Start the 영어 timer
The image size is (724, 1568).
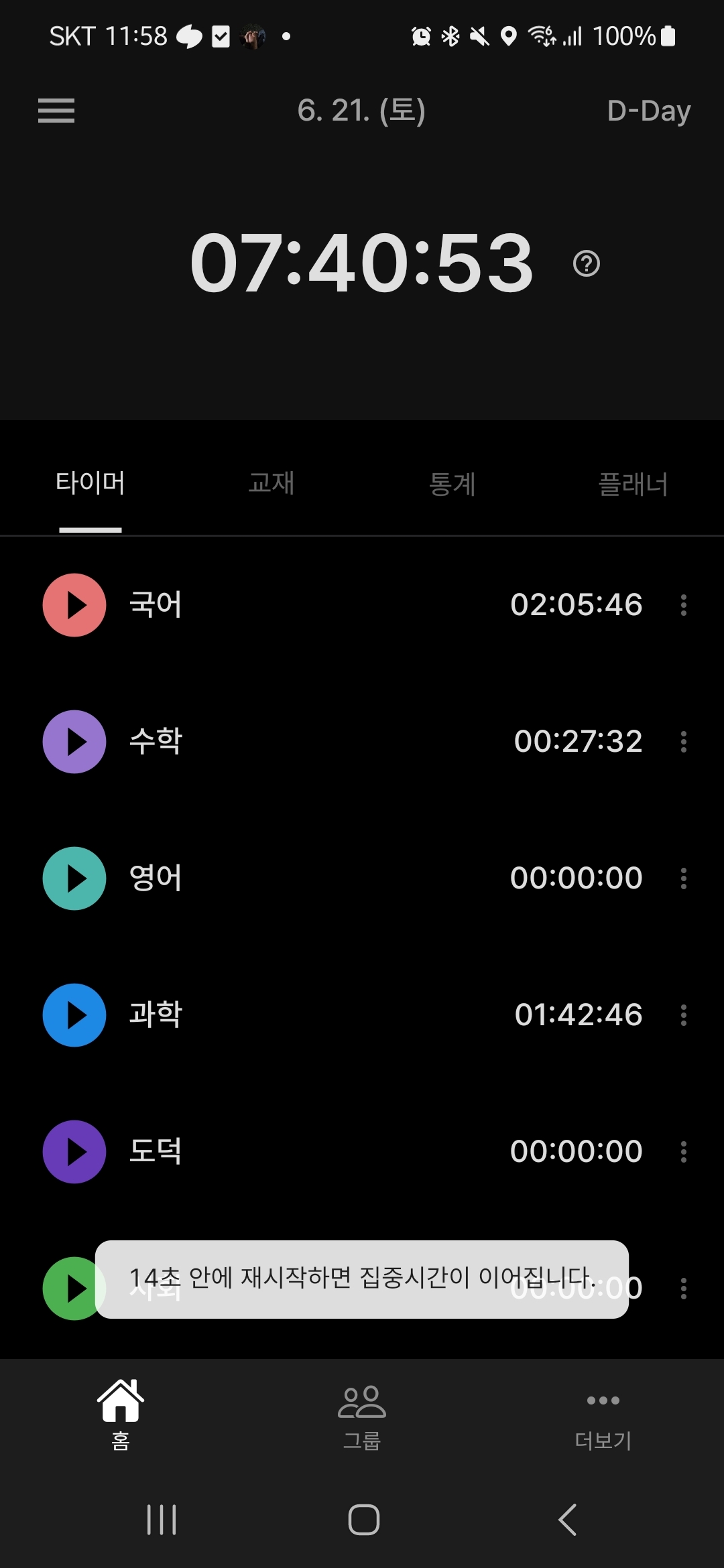pyautogui.click(x=74, y=878)
